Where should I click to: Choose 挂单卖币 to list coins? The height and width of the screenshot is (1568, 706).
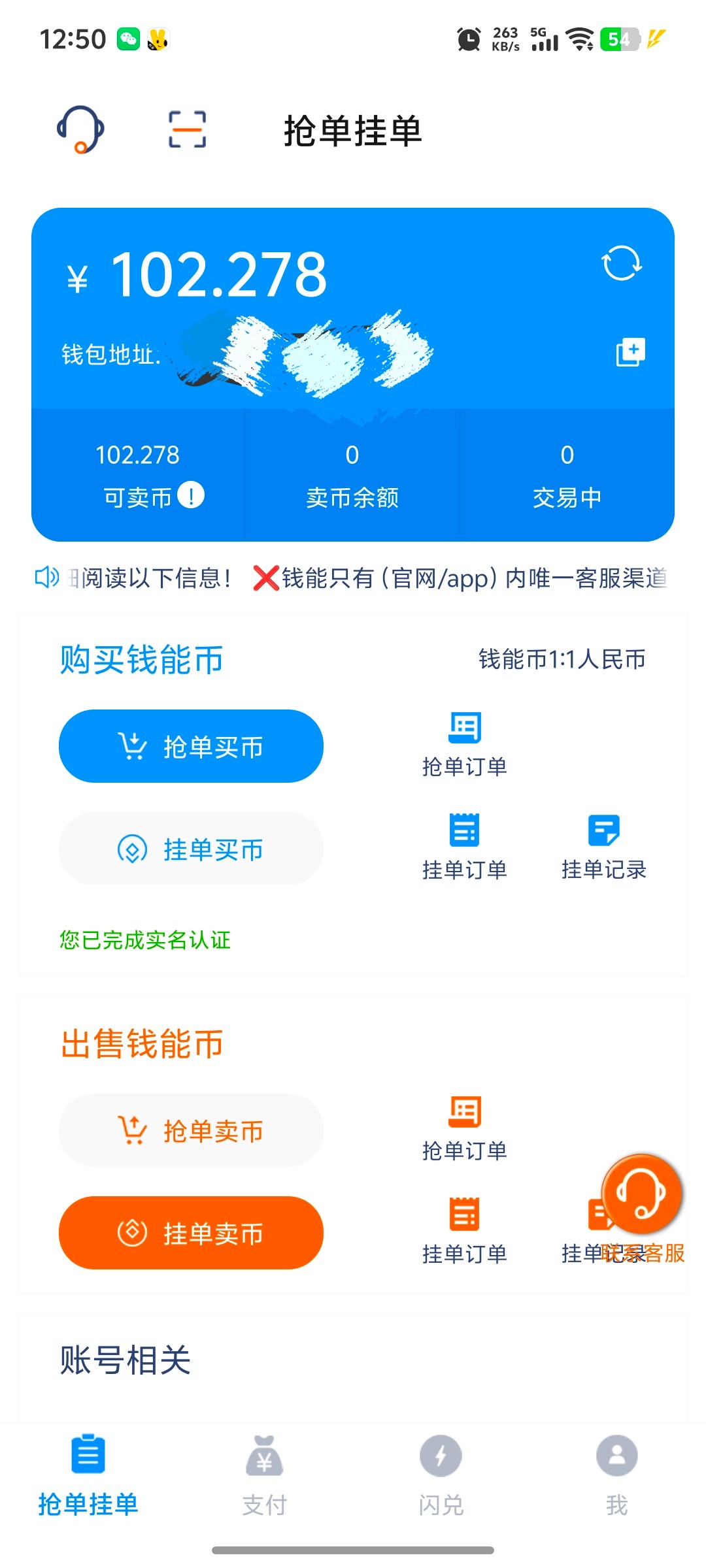coord(191,1233)
